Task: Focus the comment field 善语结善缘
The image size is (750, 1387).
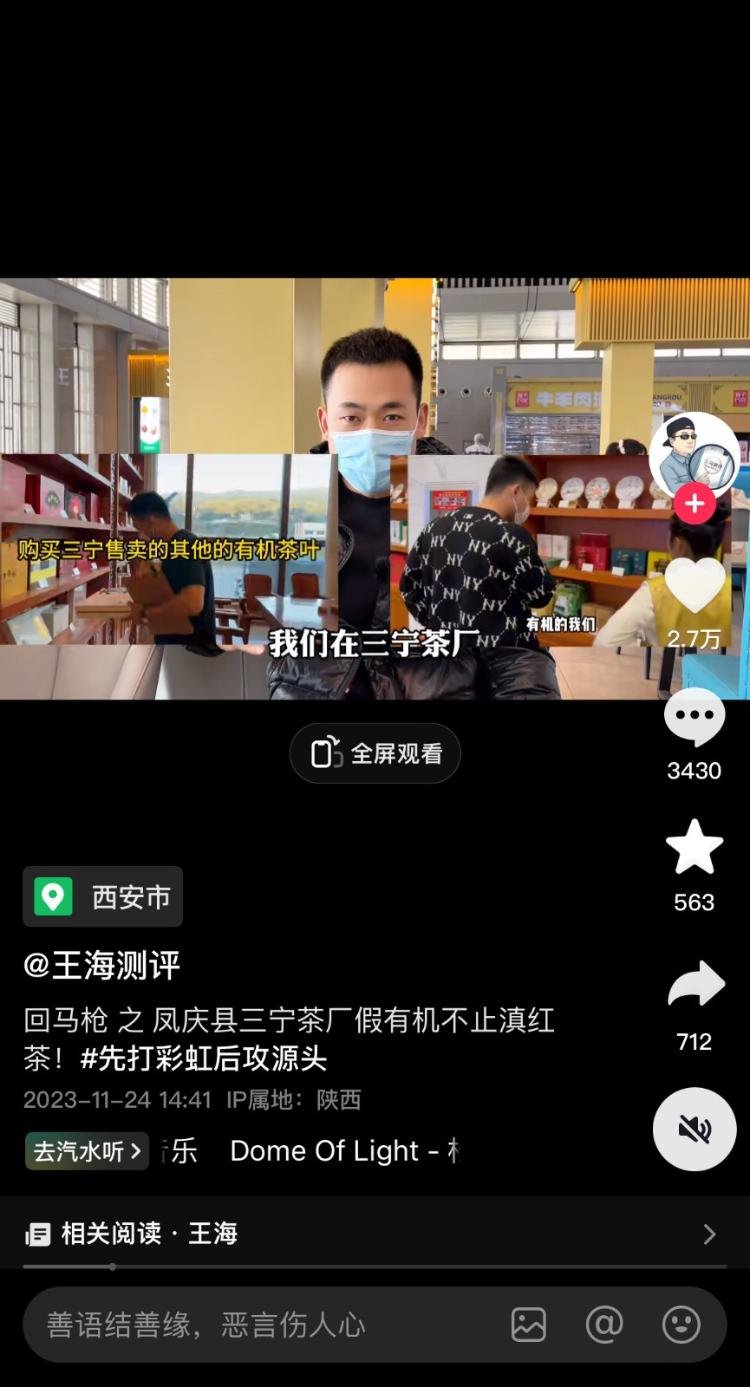Action: click(250, 1325)
